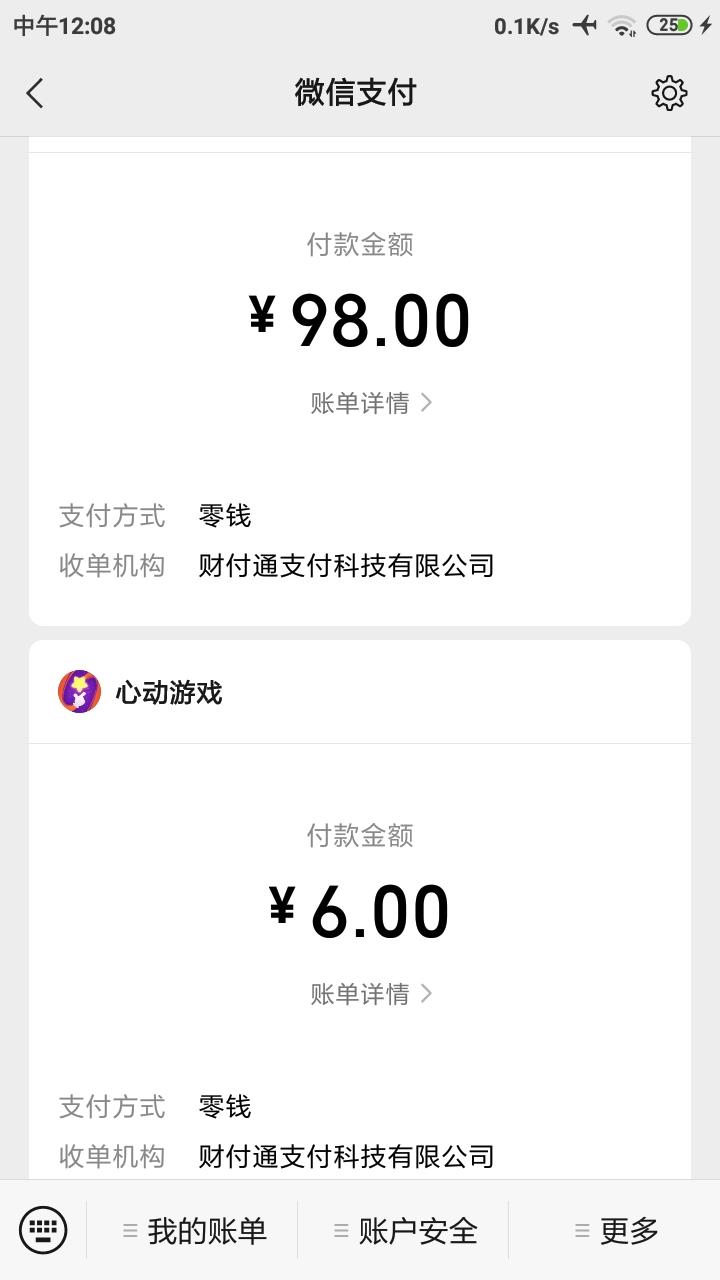The image size is (720, 1280).
Task: Open the 我的账单 menu
Action: [194, 1231]
